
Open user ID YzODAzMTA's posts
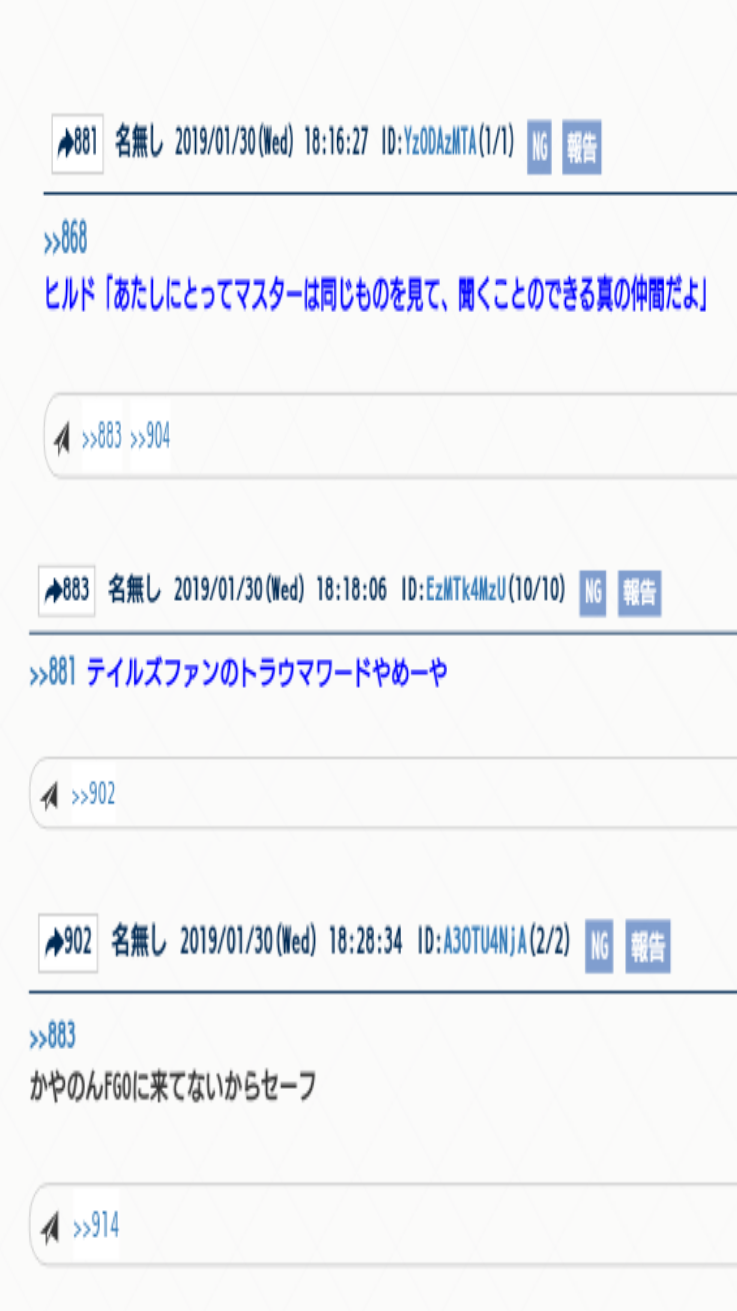tap(439, 145)
